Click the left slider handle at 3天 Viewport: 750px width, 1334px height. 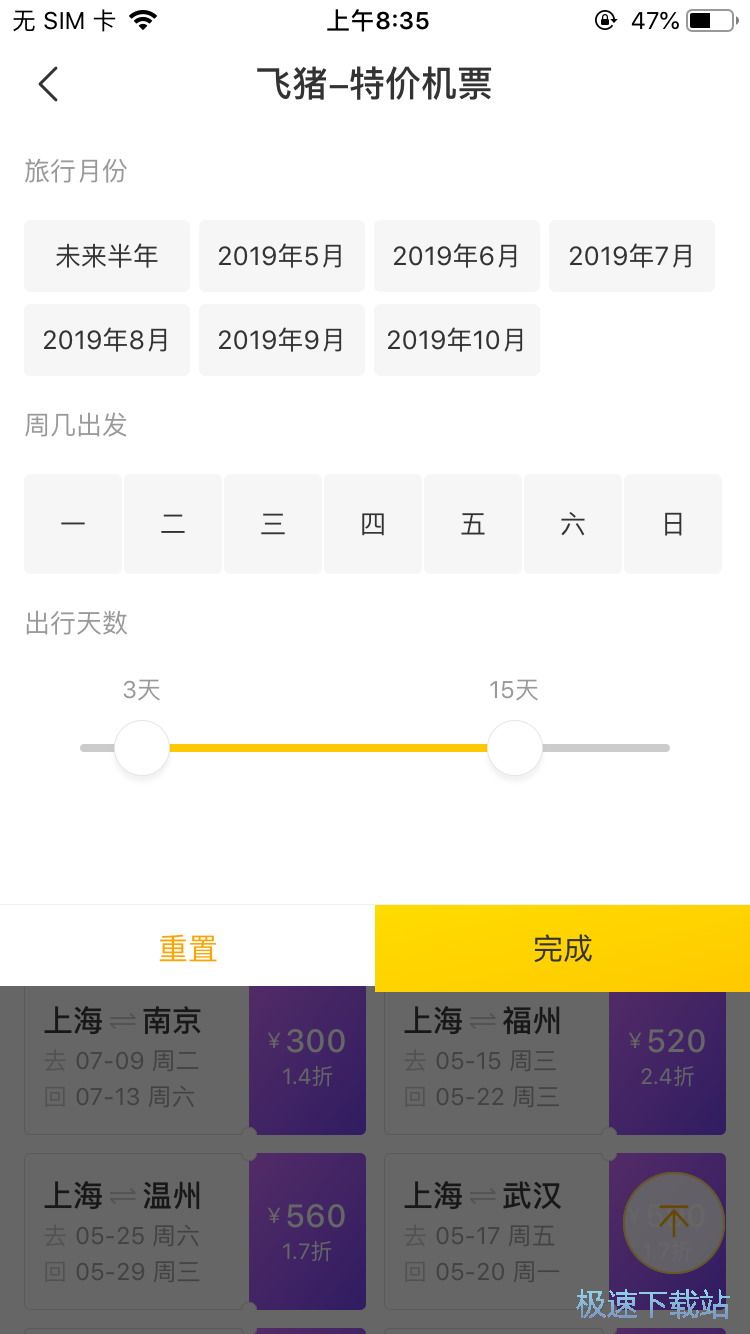pos(141,747)
